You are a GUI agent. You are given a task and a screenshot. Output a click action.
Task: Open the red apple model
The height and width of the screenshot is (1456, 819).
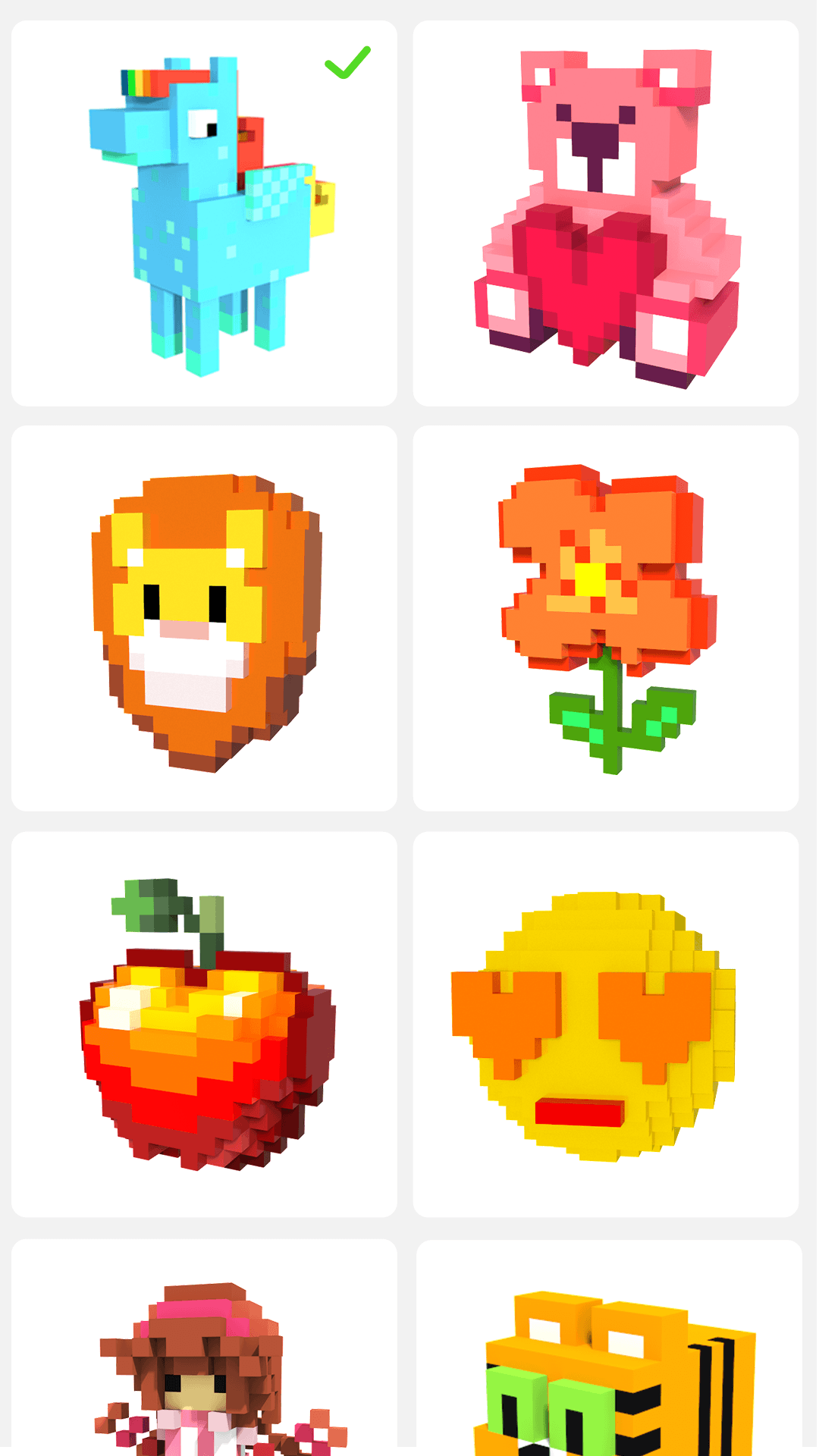point(204,1024)
